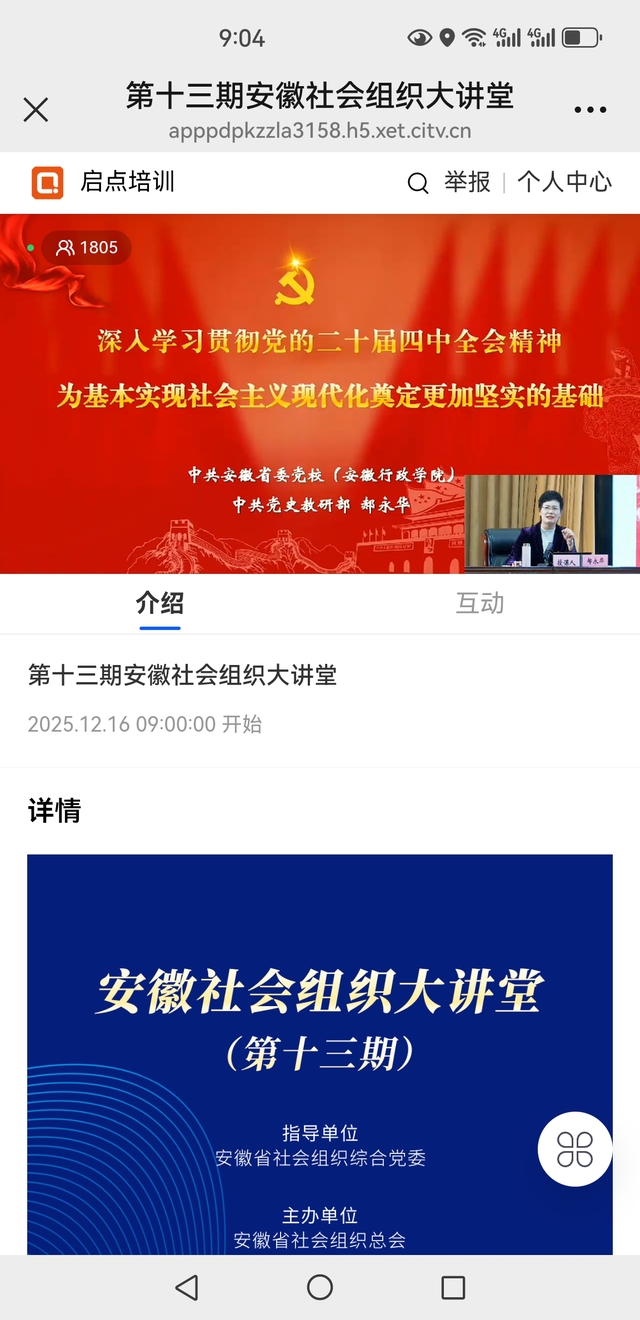Select the 介绍 tab
This screenshot has height=1320, width=640.
coord(160,603)
